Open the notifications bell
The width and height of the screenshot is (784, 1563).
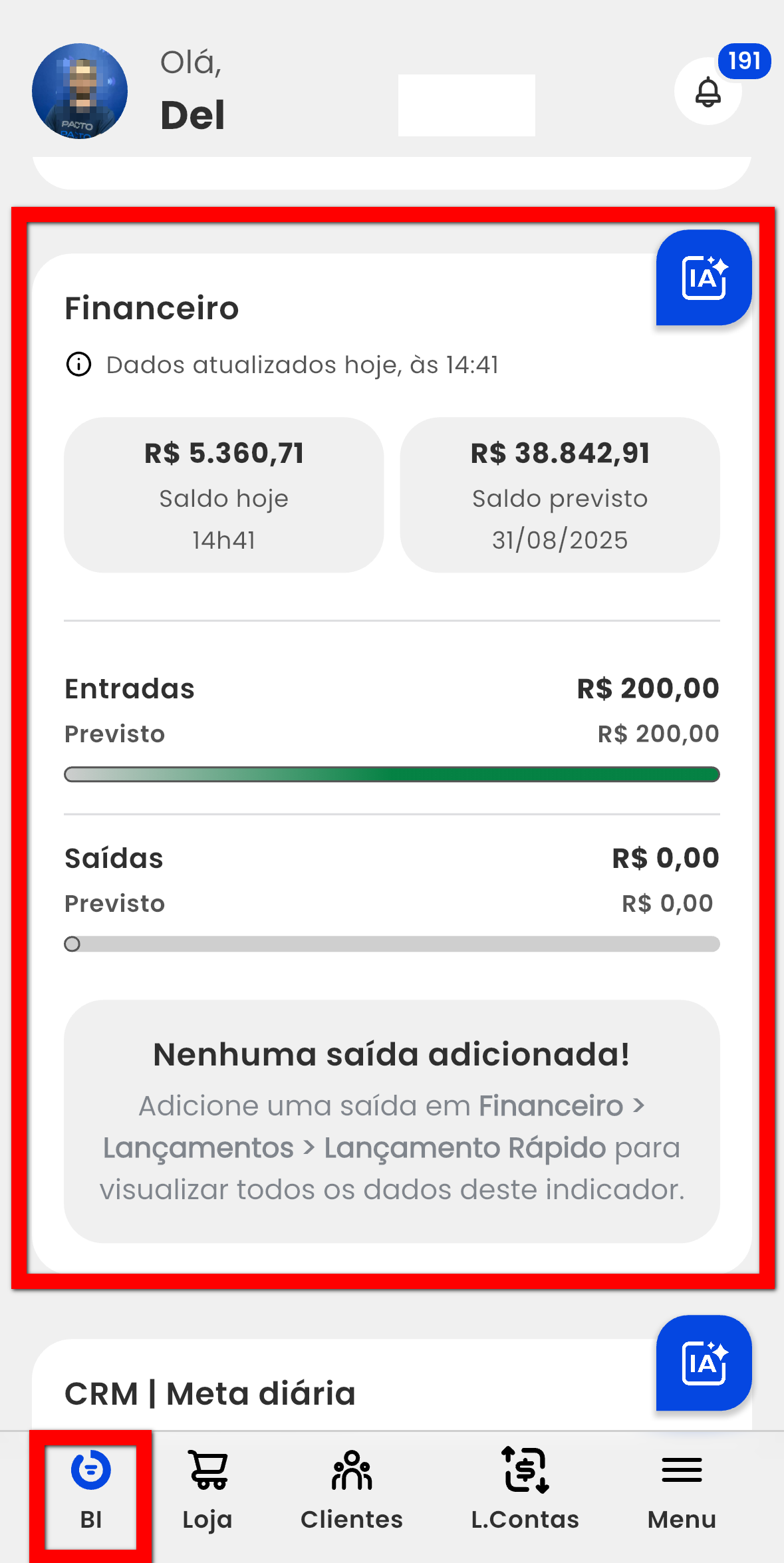pyautogui.click(x=708, y=91)
